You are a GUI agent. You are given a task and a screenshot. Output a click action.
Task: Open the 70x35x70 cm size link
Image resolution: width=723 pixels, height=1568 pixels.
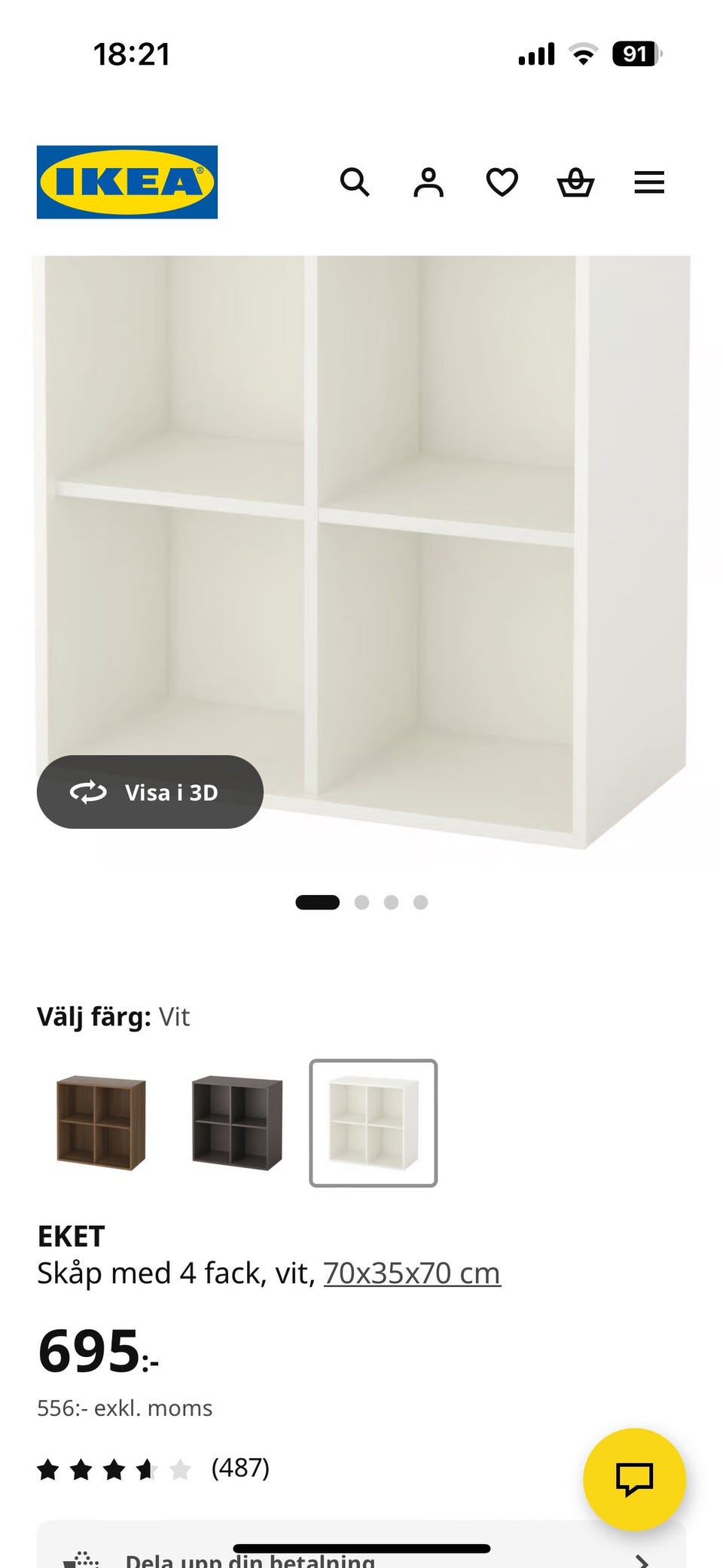pyautogui.click(x=411, y=1272)
